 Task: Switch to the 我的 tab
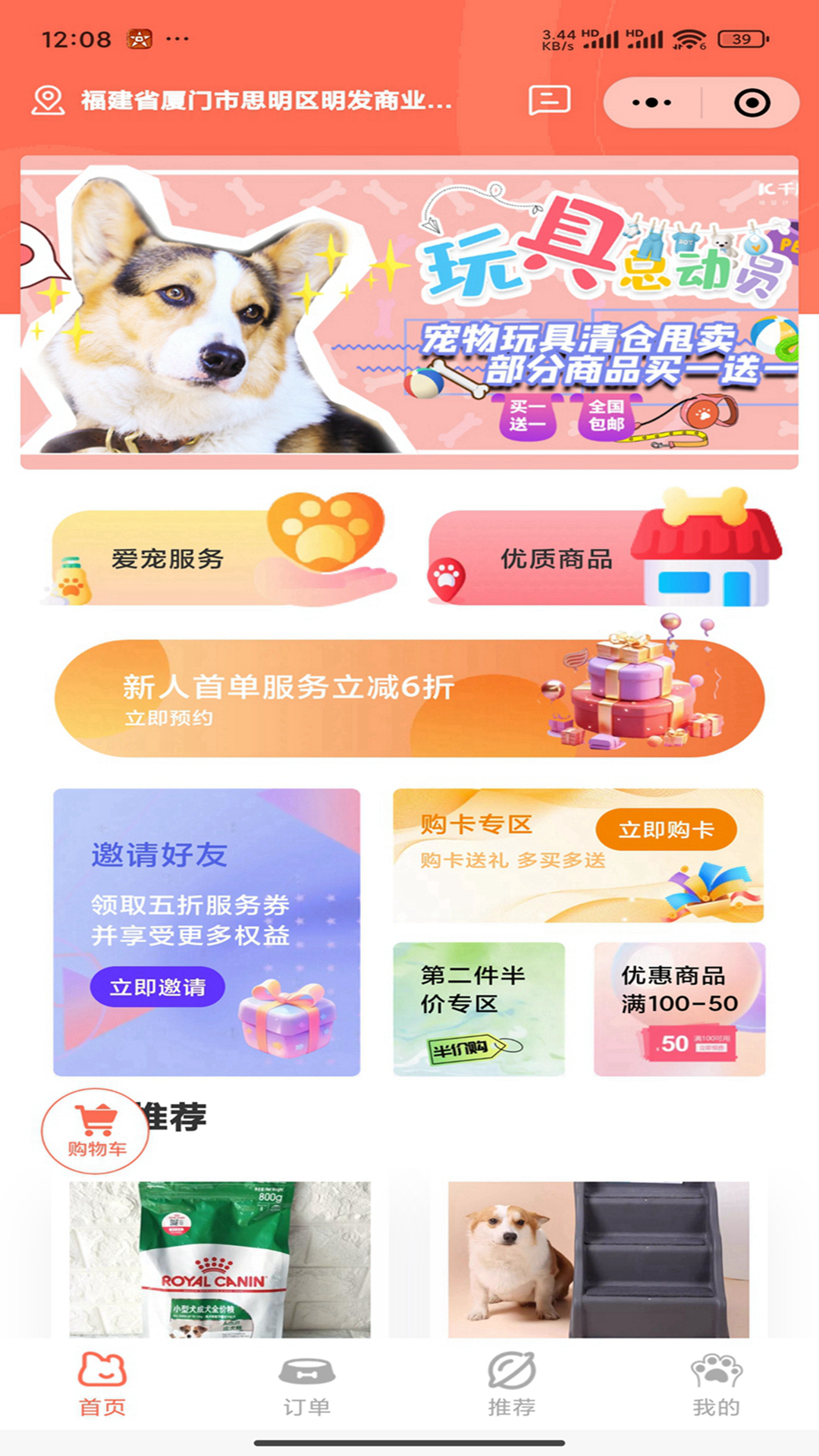tap(716, 1385)
